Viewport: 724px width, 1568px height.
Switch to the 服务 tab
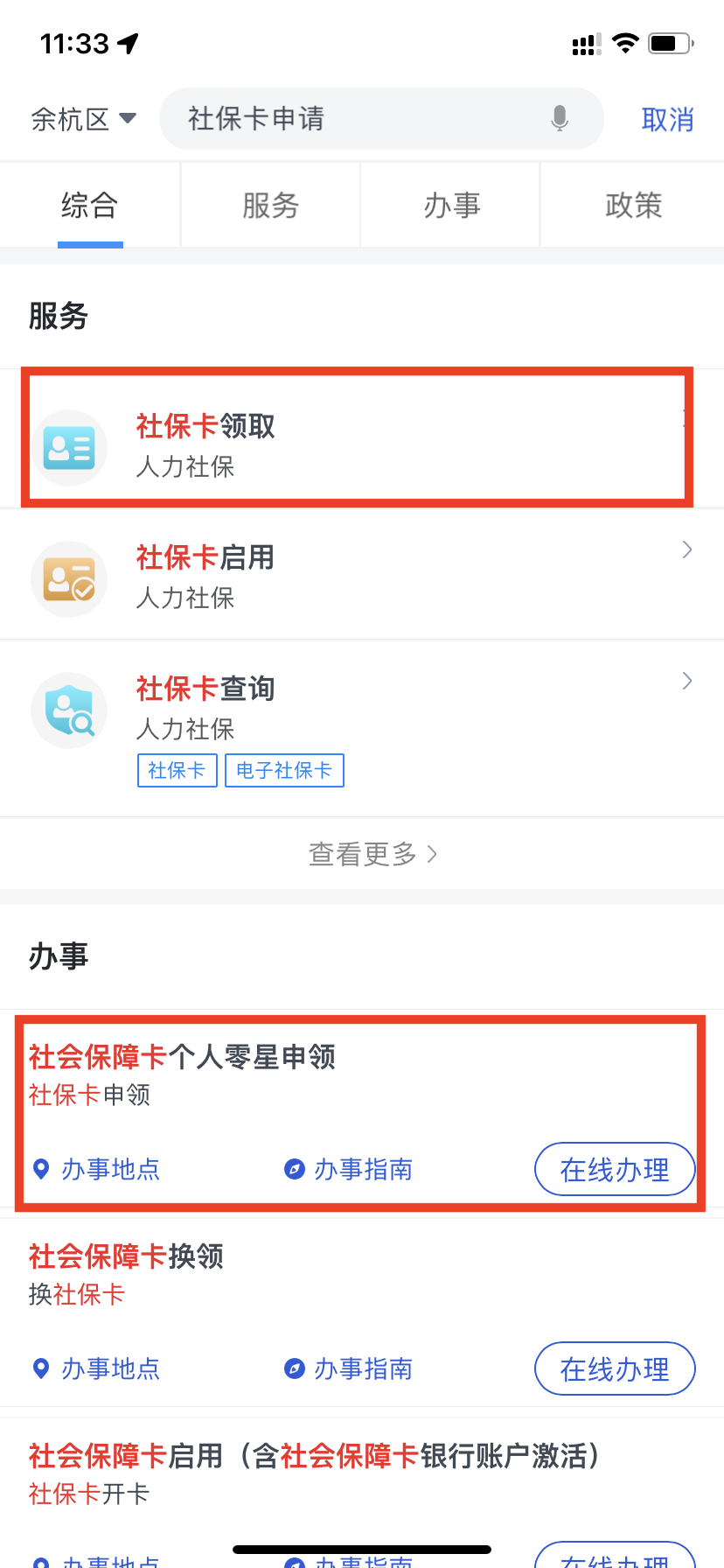click(x=271, y=206)
